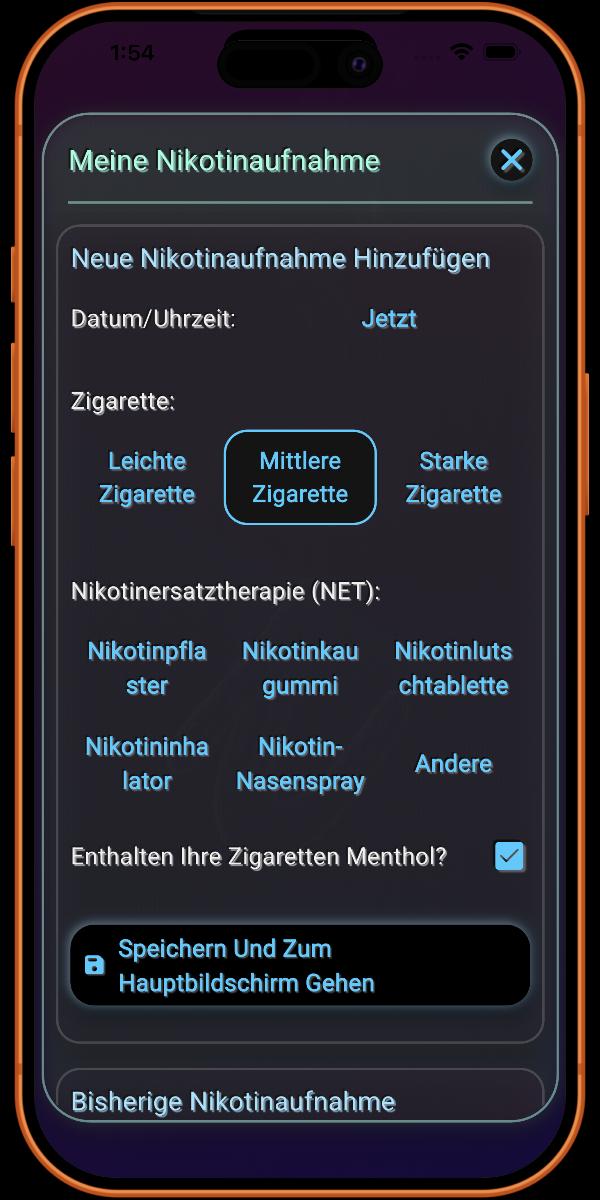600x1200 pixels.
Task: Select Andere replacement therapy
Action: coord(453,763)
